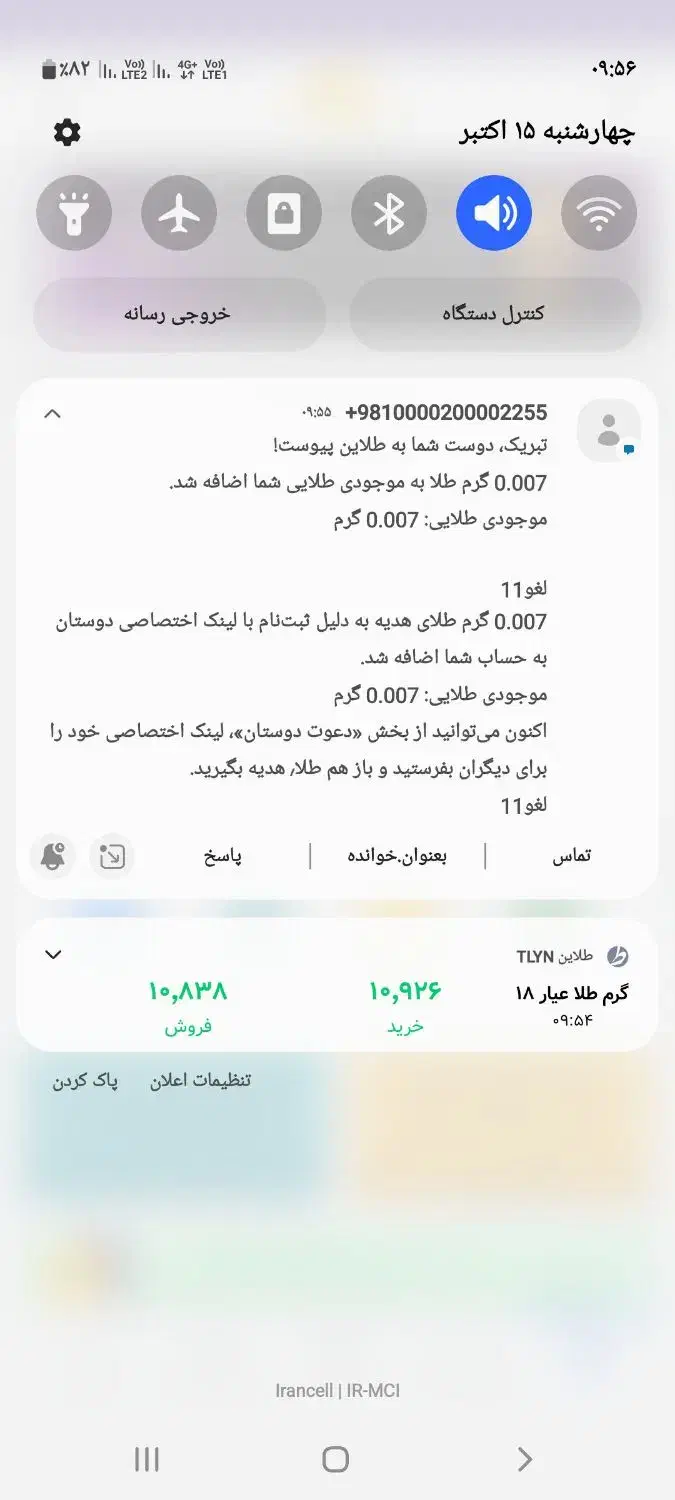Screen dimensions: 675x1500
Task: Open کنترل دستگاه (device control)
Action: coord(494,314)
